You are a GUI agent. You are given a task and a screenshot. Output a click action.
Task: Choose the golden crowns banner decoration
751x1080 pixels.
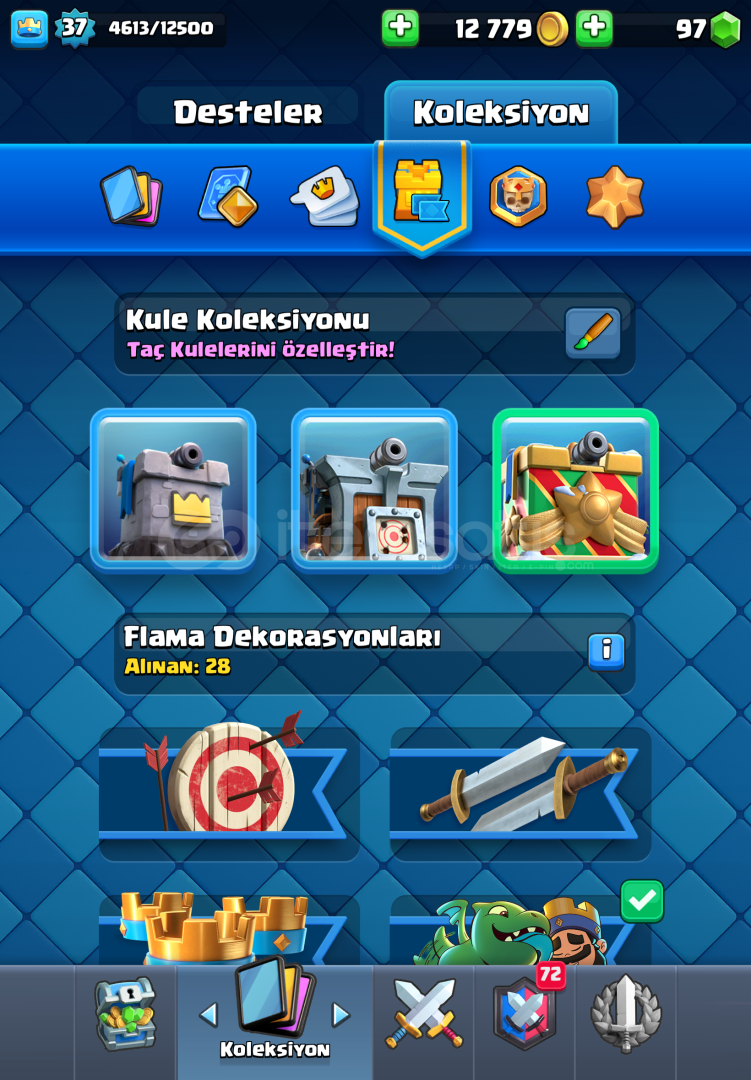(229, 932)
